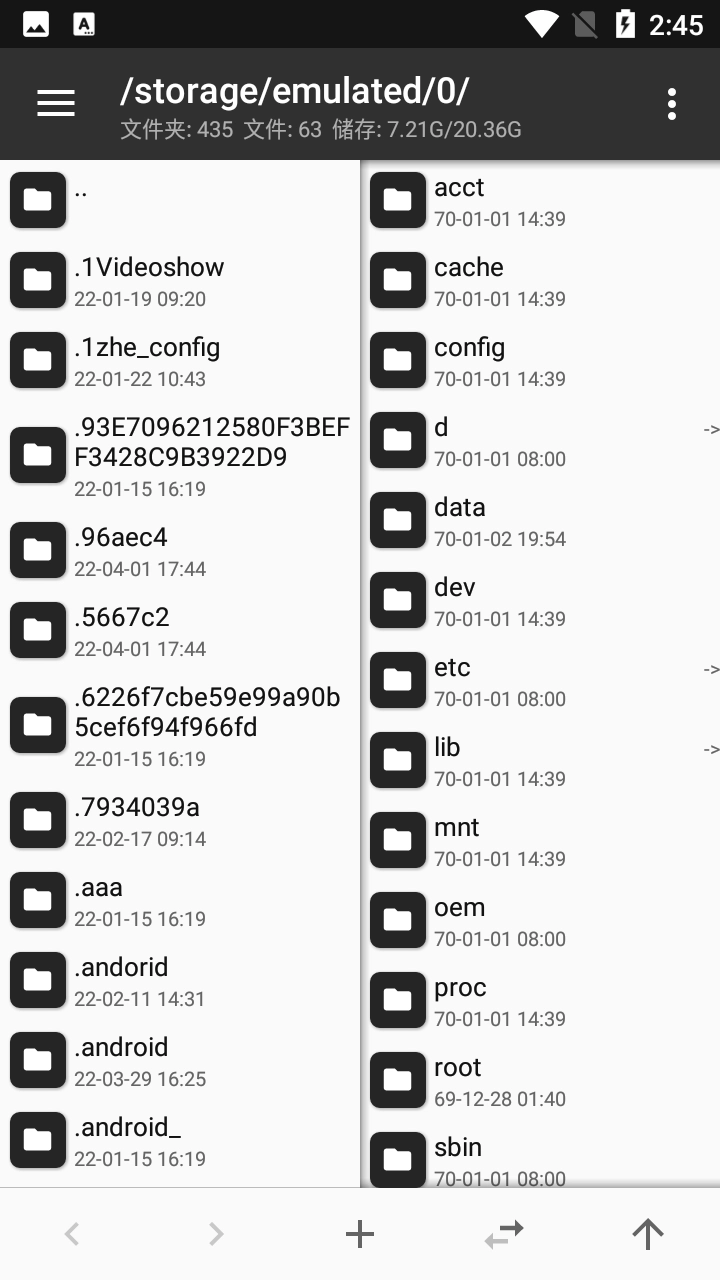Screen dimensions: 720x1280
Task: Open the data folder
Action: 541,520
